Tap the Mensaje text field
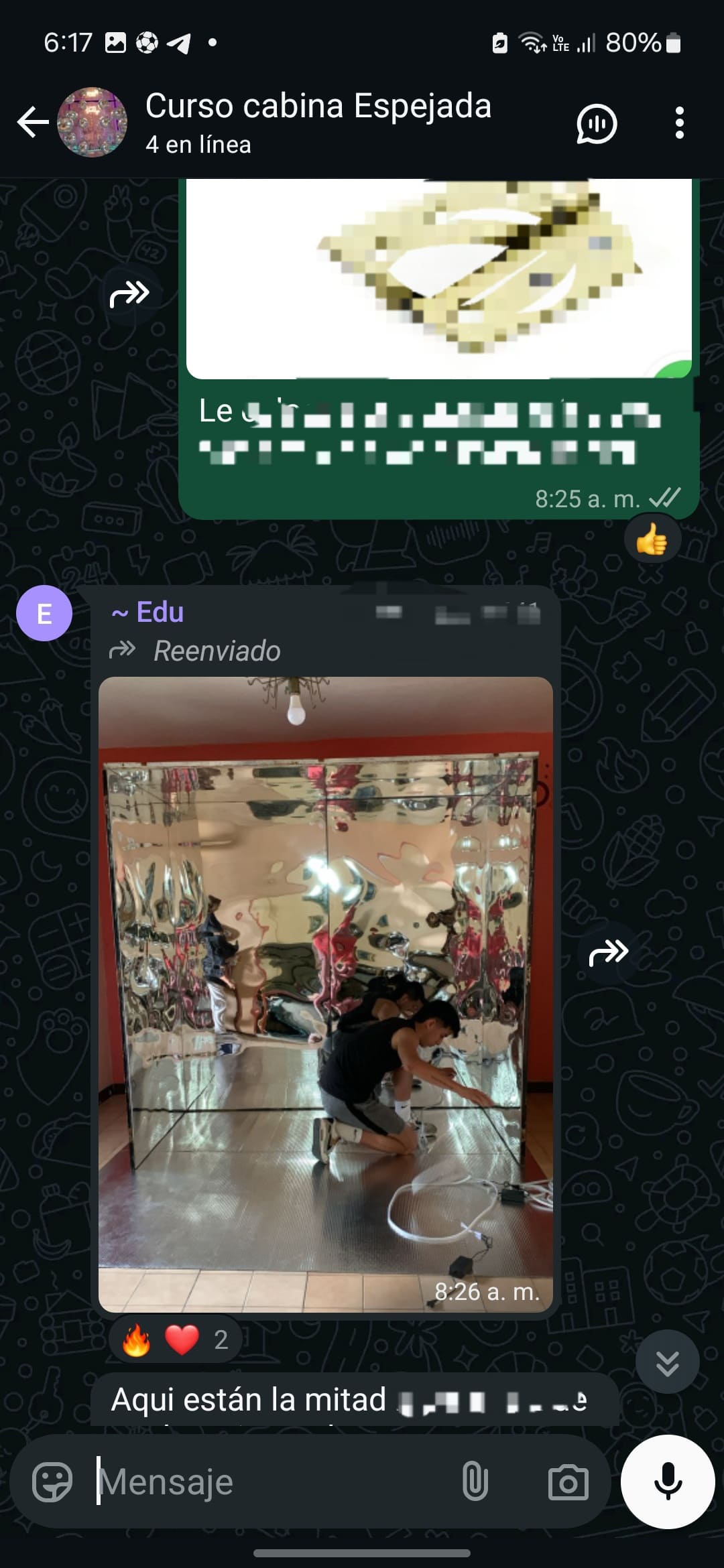The height and width of the screenshot is (1568, 724). 271,1482
